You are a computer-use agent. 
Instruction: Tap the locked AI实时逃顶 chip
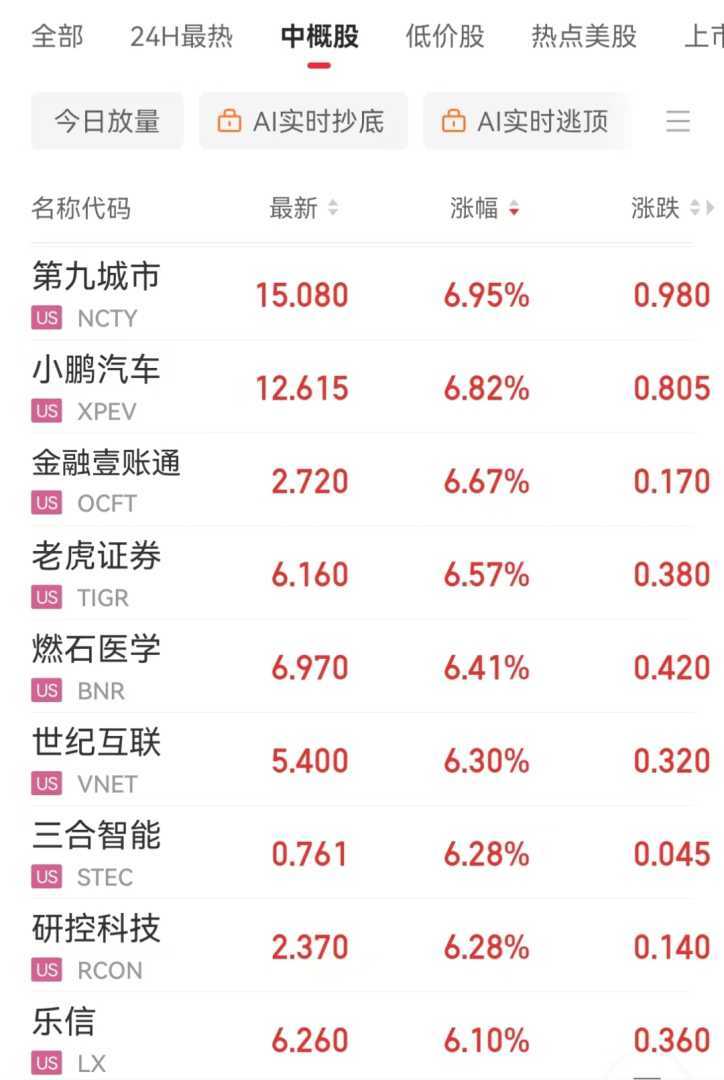coord(527,122)
